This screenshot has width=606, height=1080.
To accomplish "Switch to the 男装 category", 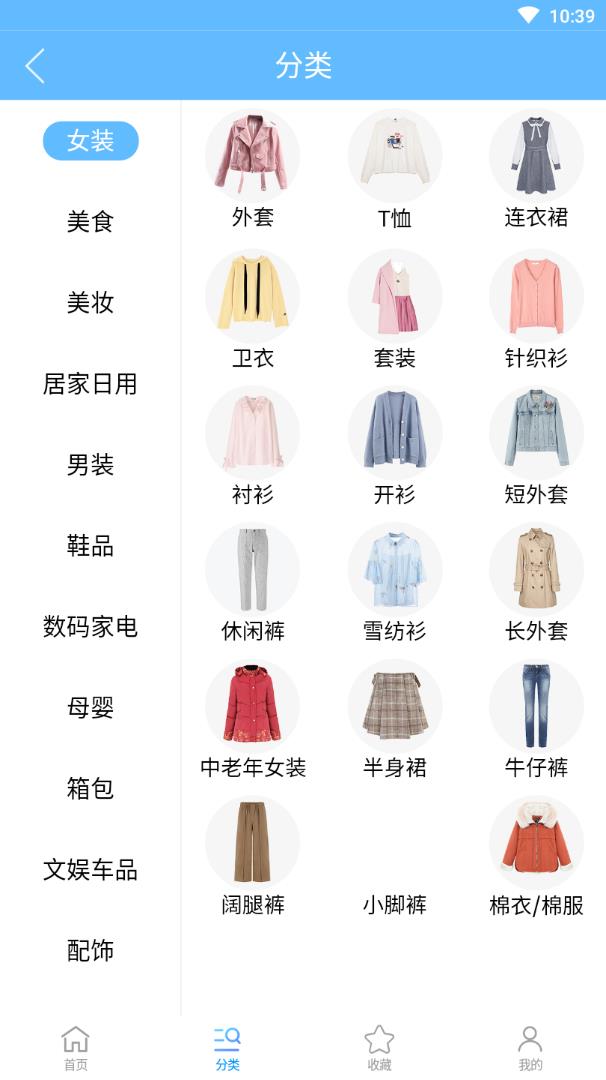I will point(90,465).
